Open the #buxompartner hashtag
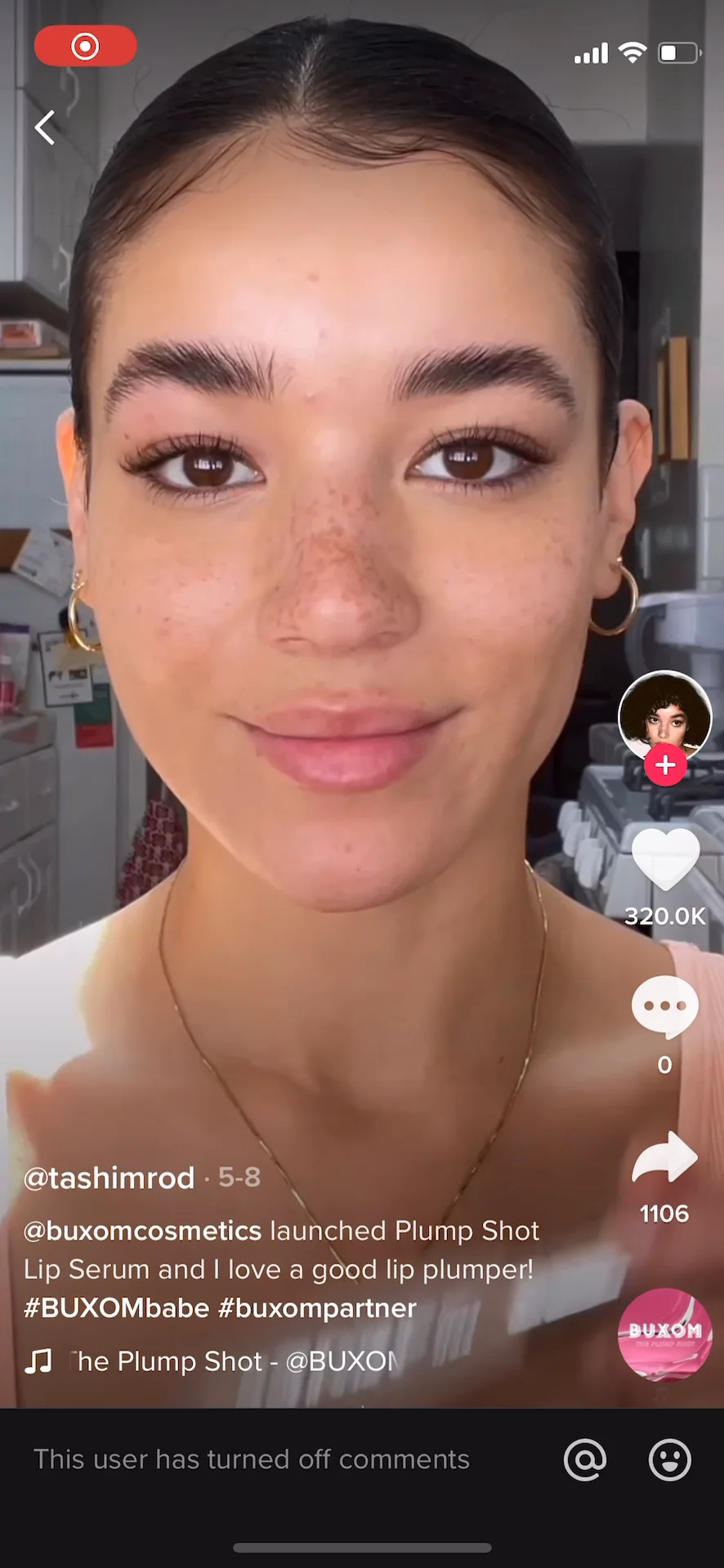This screenshot has width=724, height=1568. [x=317, y=1308]
